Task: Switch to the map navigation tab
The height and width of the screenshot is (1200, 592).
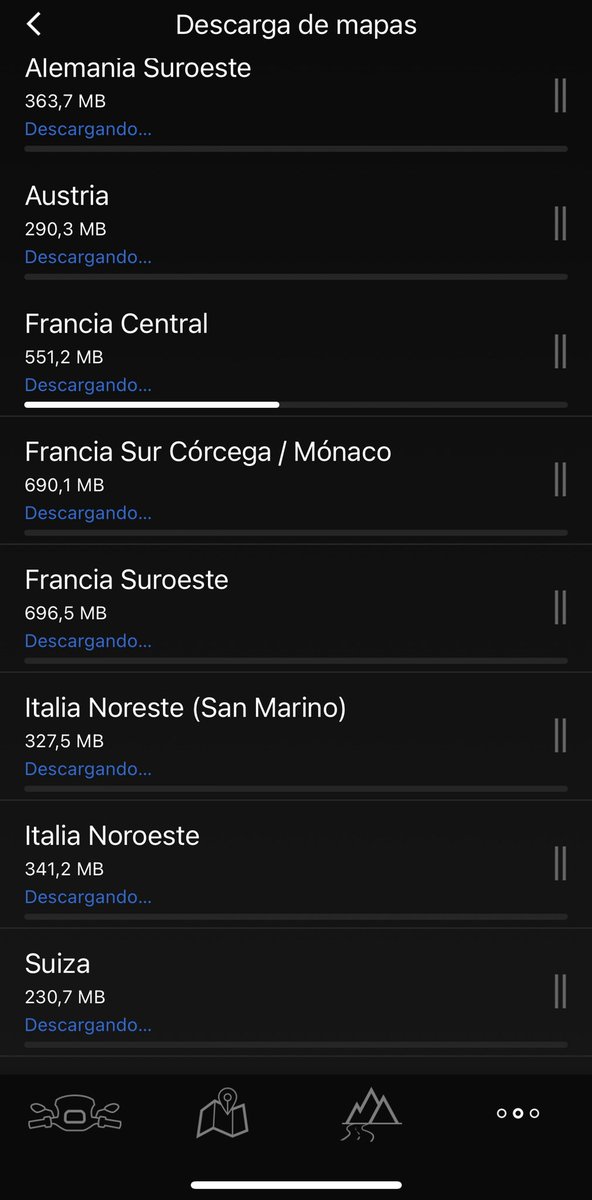Action: [x=222, y=1113]
